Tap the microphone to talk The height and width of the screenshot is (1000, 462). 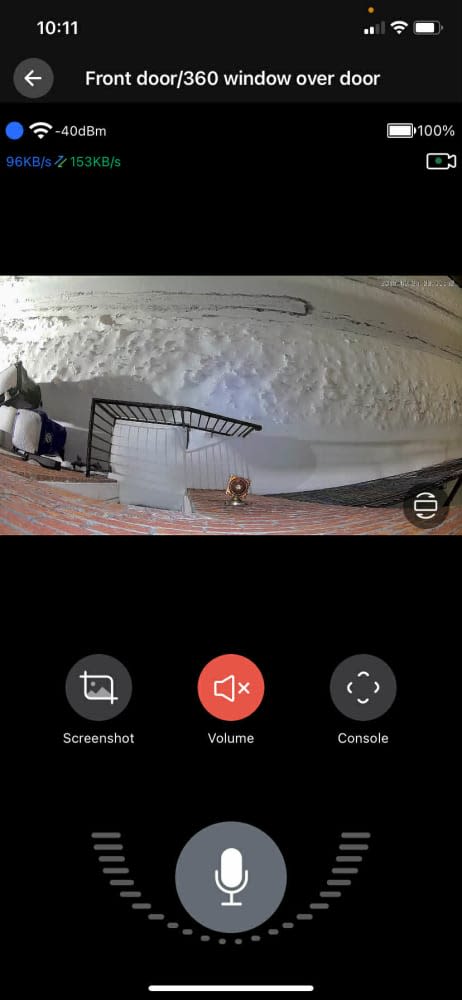pyautogui.click(x=230, y=877)
